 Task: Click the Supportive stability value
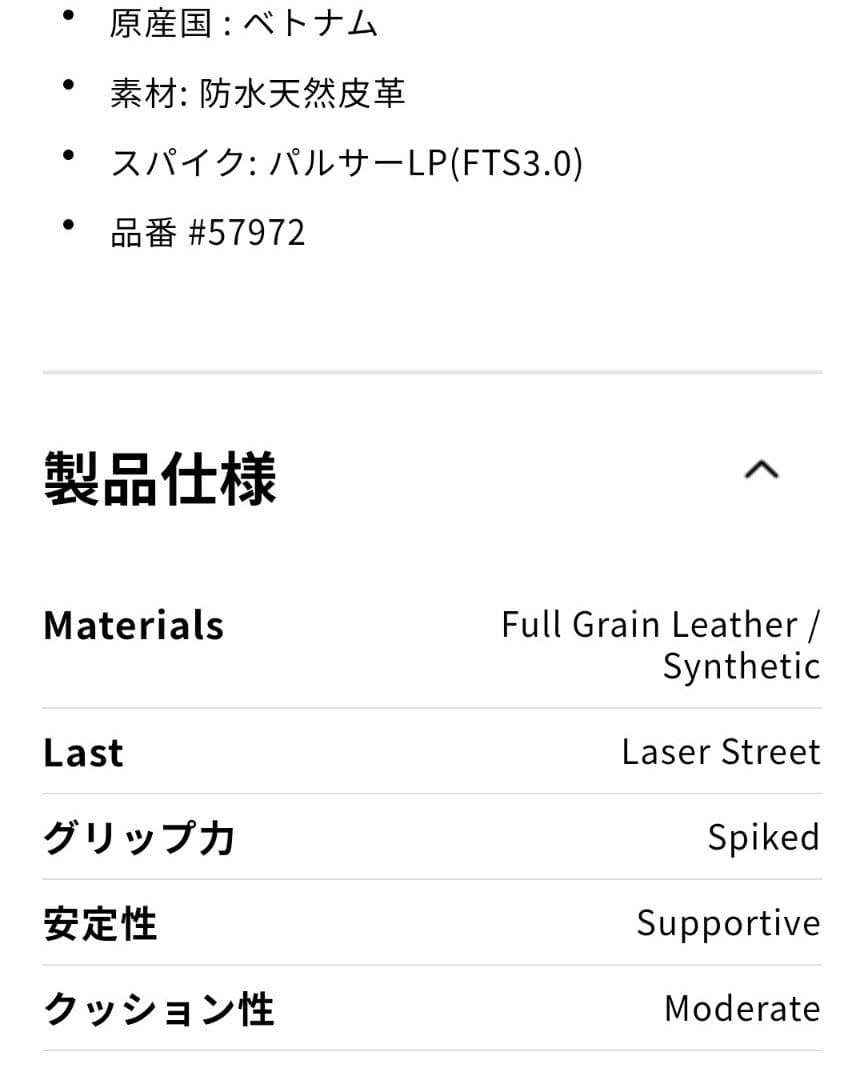728,923
